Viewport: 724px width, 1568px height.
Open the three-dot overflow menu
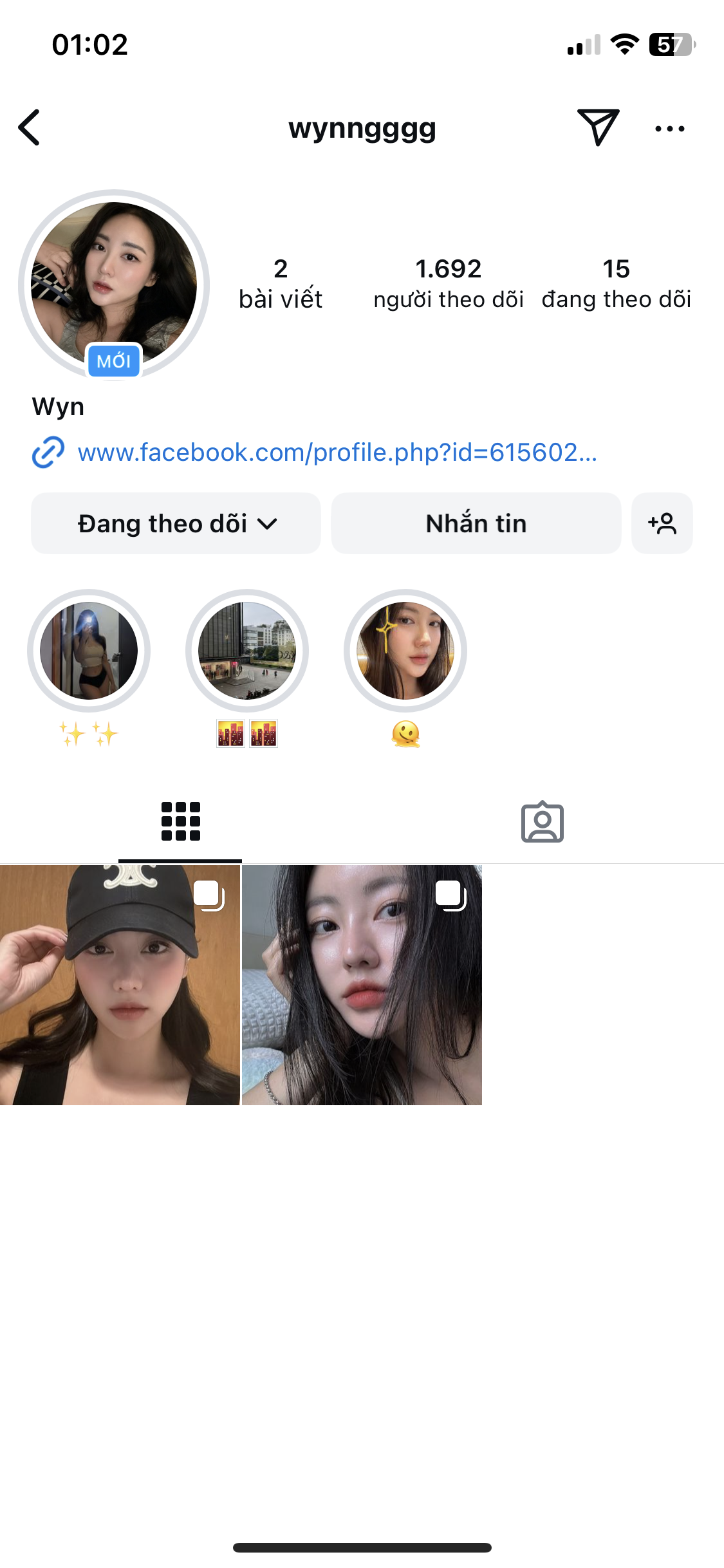click(x=669, y=128)
